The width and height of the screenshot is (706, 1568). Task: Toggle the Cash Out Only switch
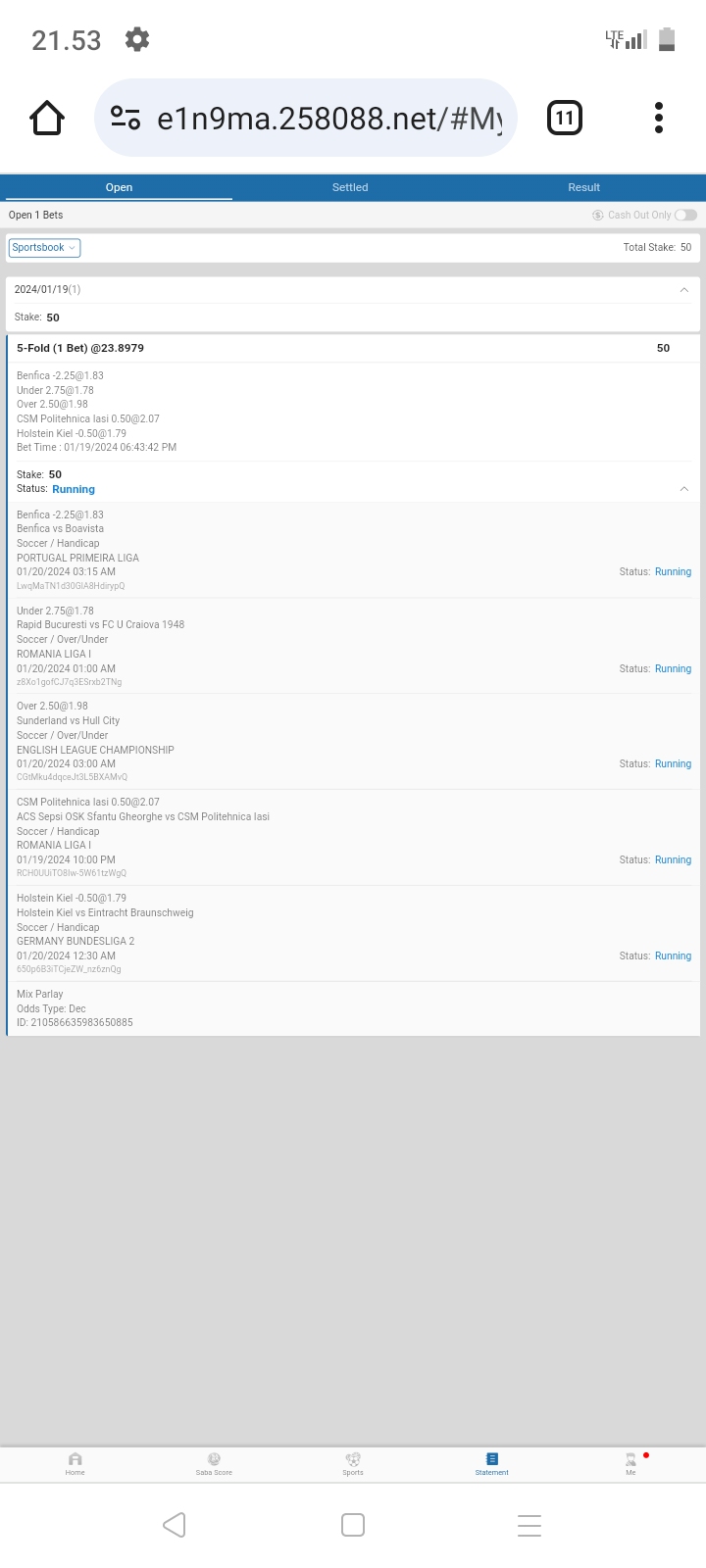685,215
